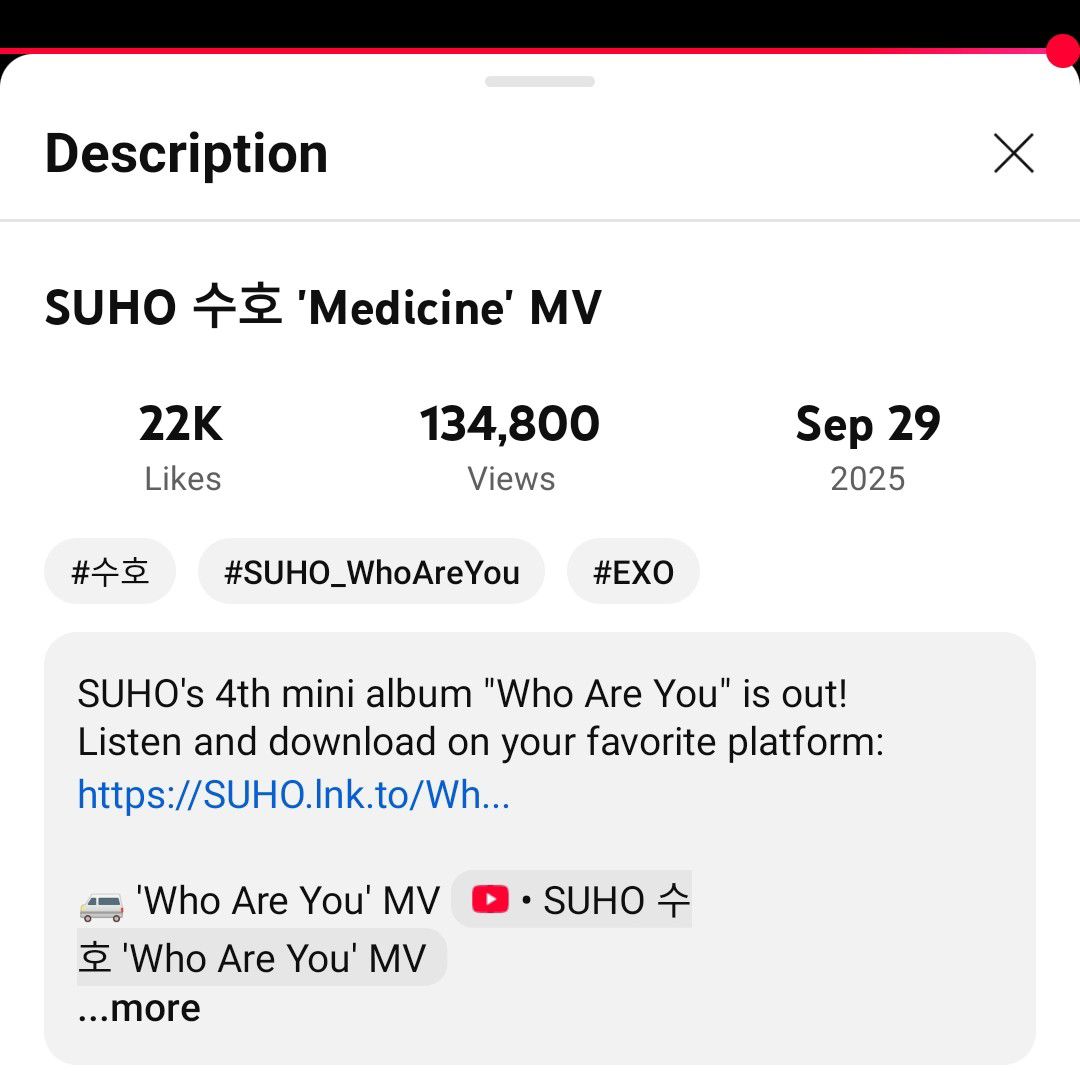The width and height of the screenshot is (1080, 1080).
Task: Open the 'Who Are You' MV video link
Action: pyautogui.click(x=572, y=901)
